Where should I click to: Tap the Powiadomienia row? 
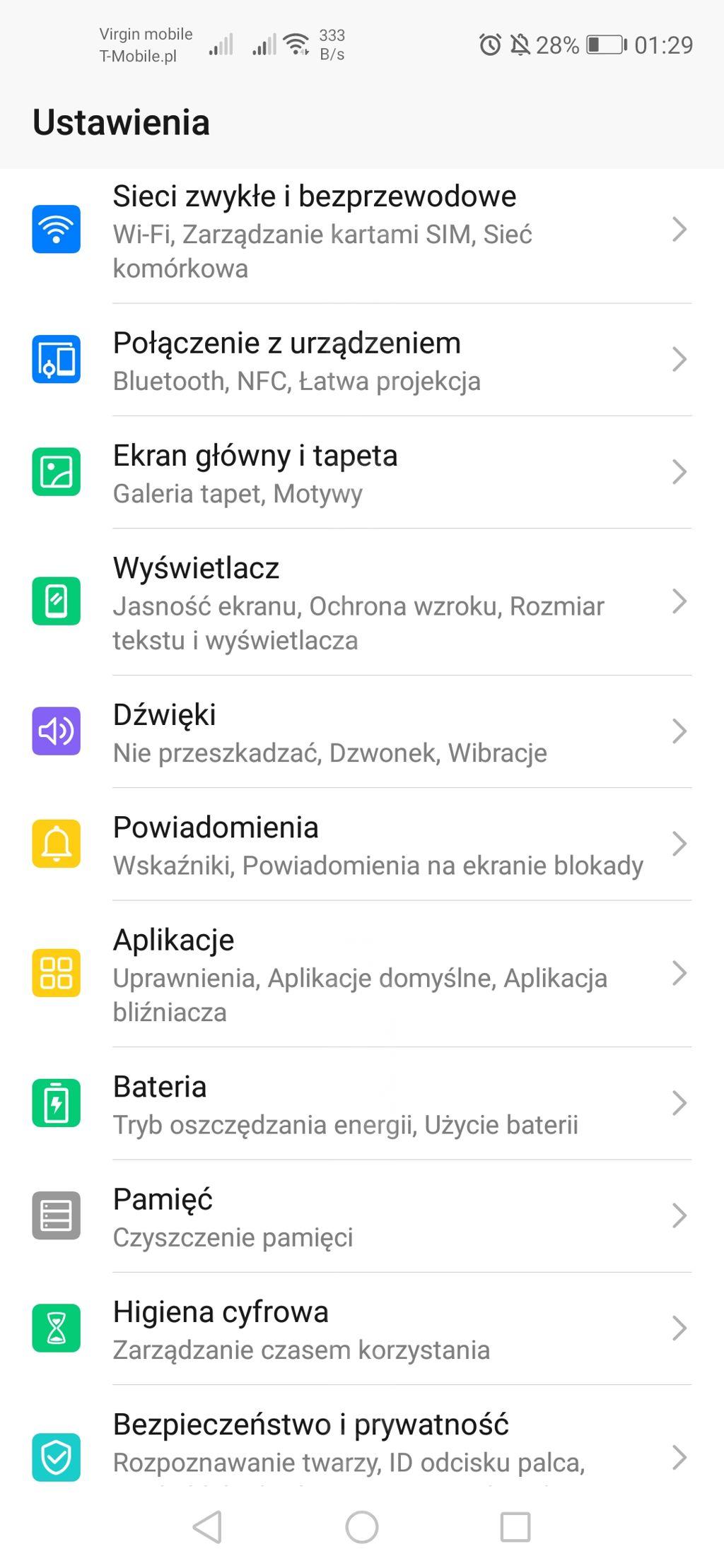pos(361,845)
